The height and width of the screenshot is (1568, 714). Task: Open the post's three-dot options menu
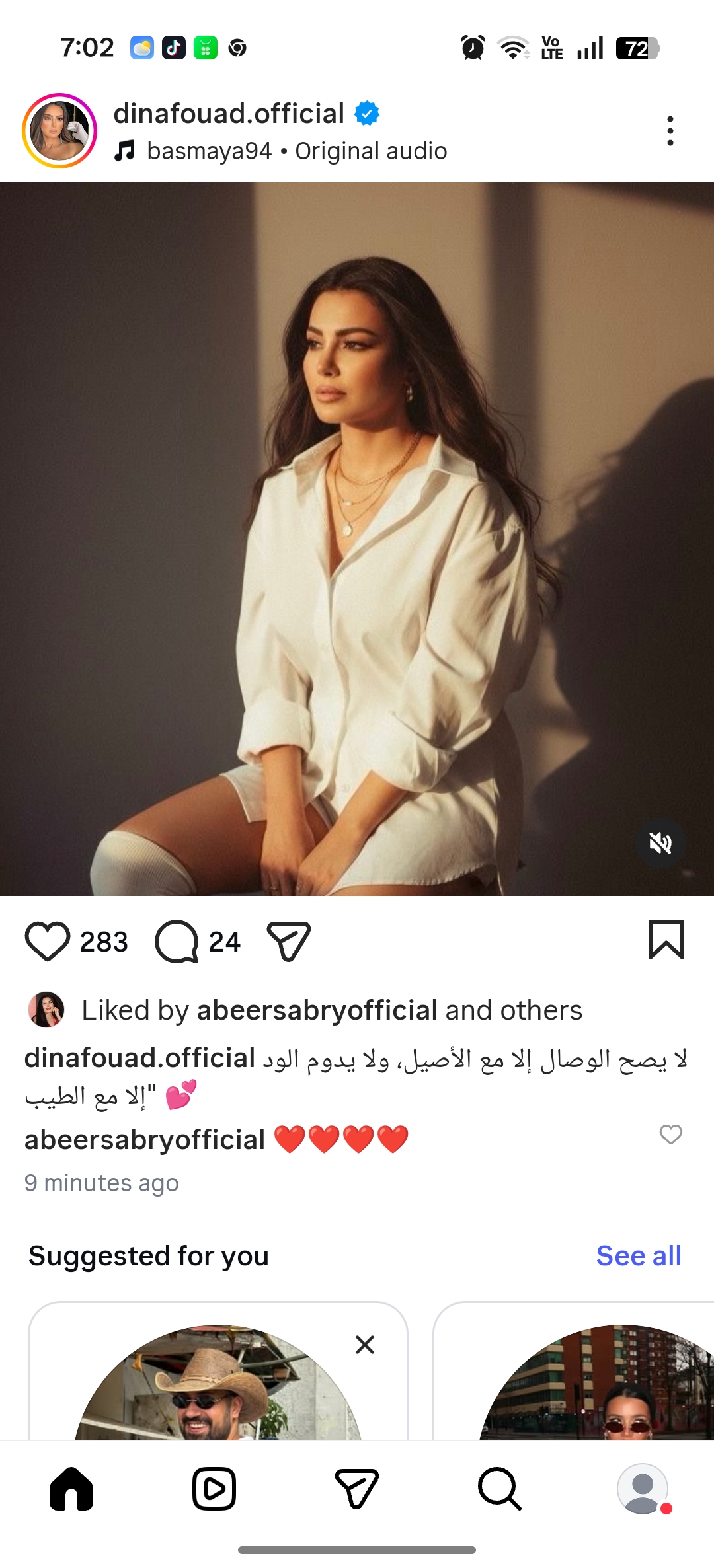tap(670, 131)
